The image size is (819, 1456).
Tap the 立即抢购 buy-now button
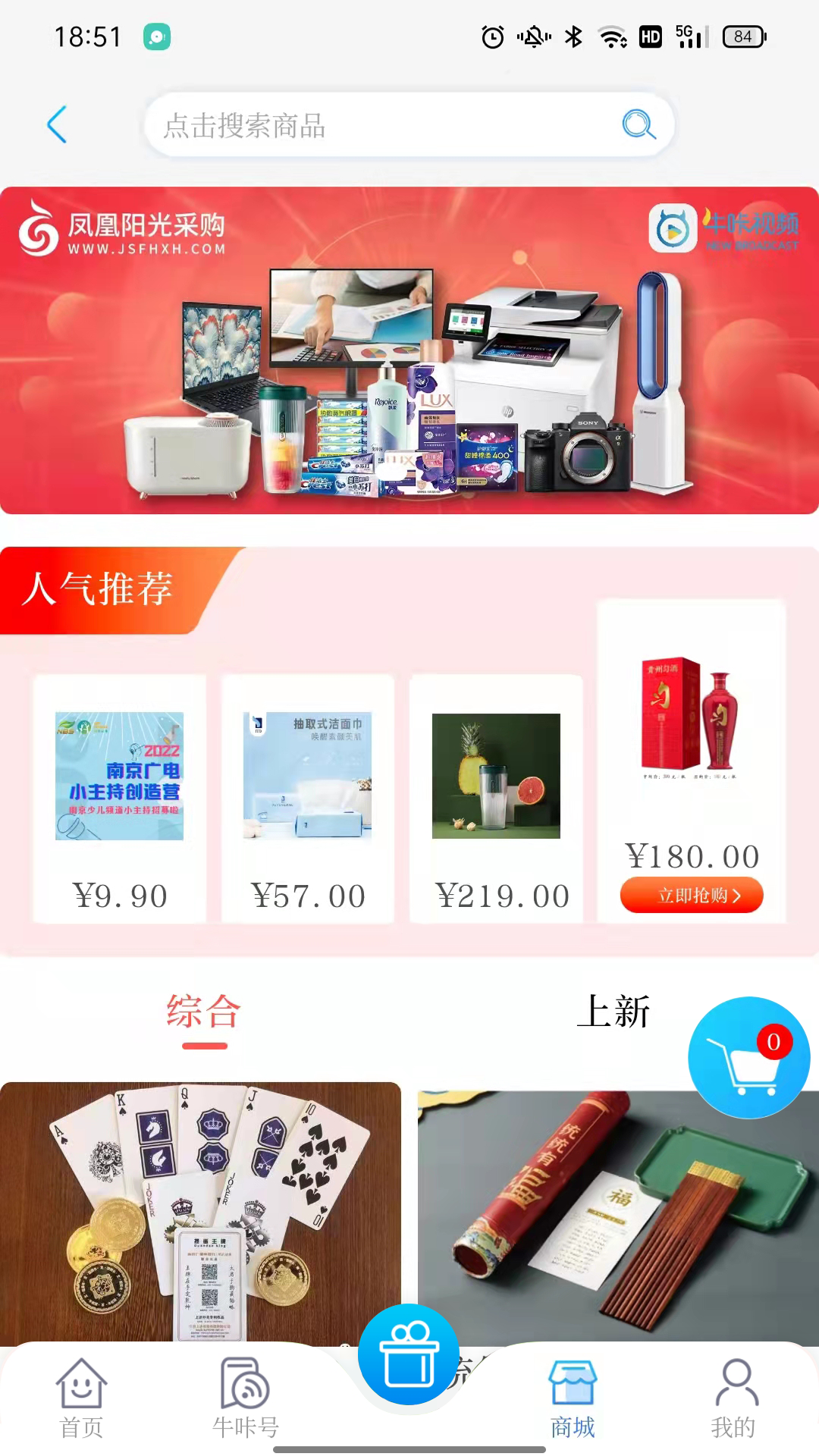coord(691,895)
